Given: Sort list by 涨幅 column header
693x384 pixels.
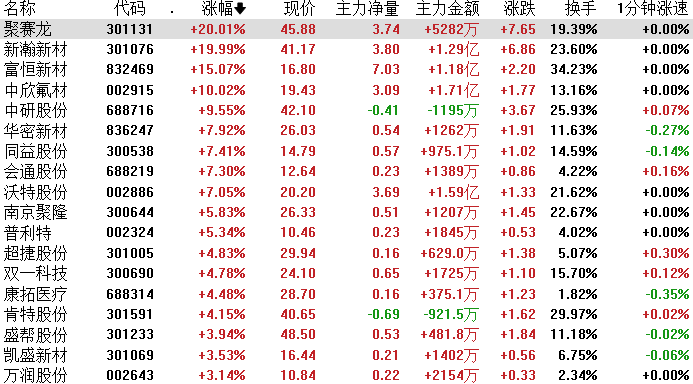Looking at the screenshot, I should (223, 8).
